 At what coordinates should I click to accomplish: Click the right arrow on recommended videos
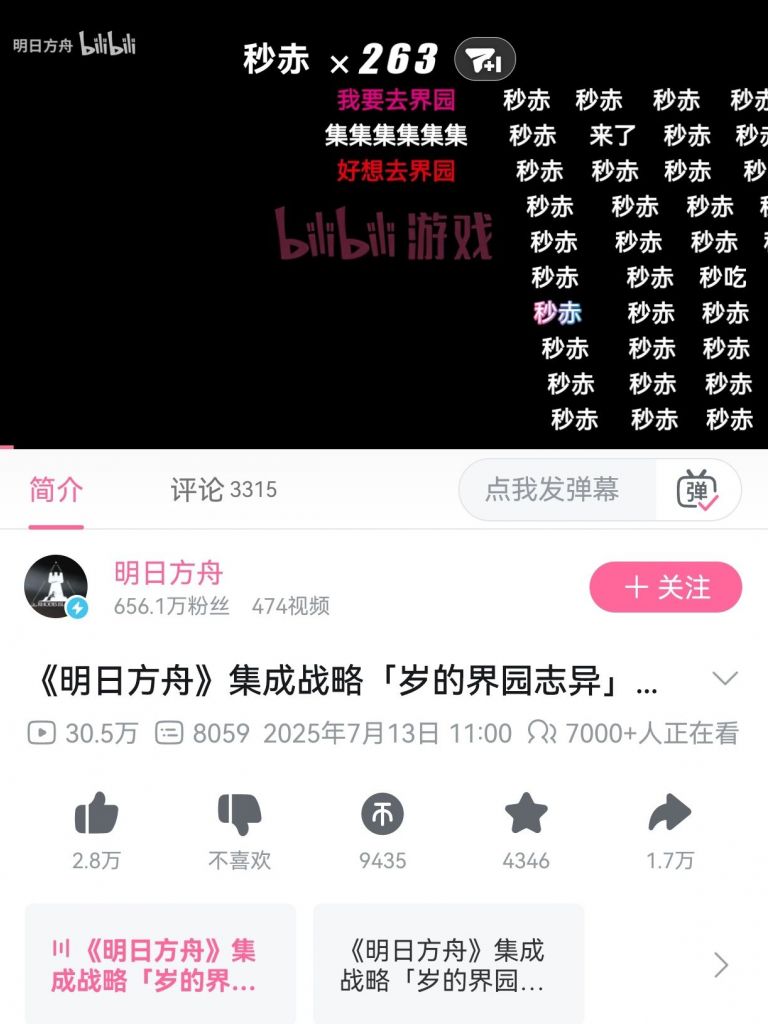click(719, 965)
